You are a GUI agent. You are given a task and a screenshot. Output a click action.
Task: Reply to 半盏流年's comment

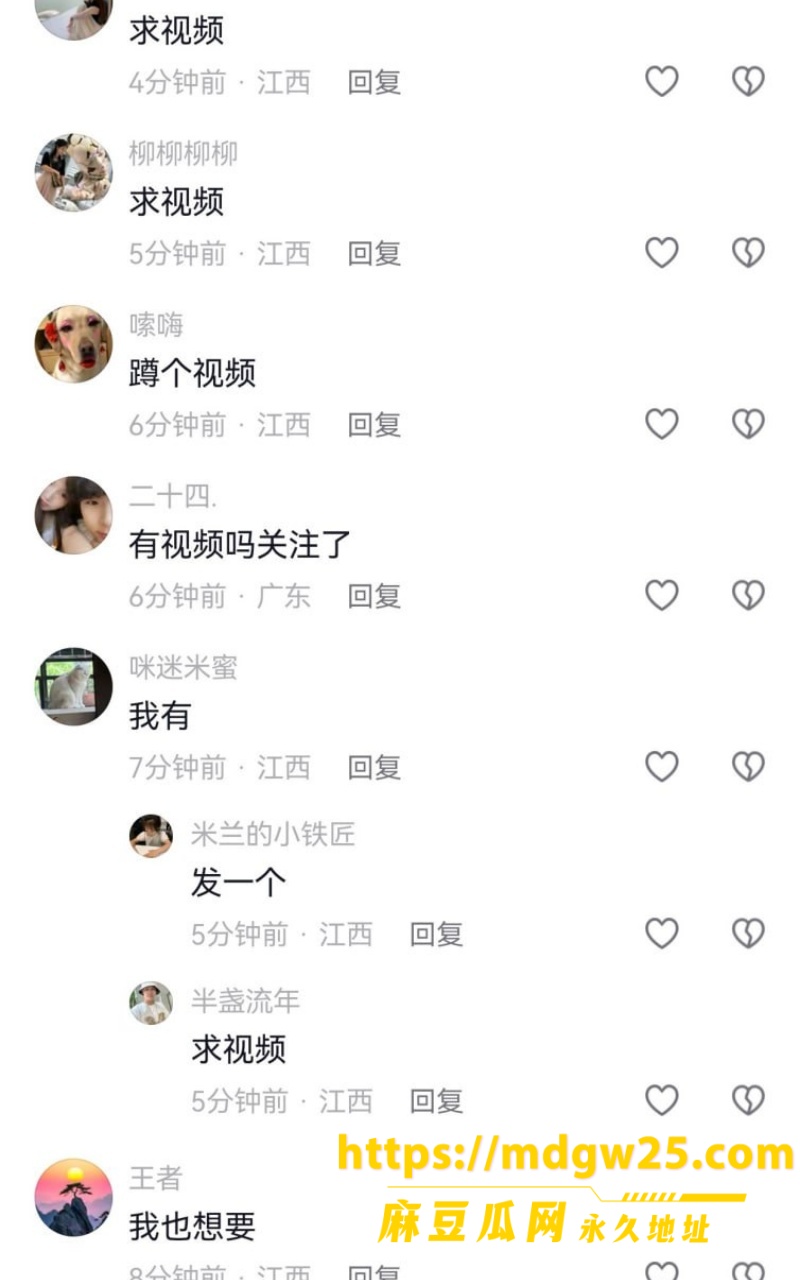tap(436, 1101)
